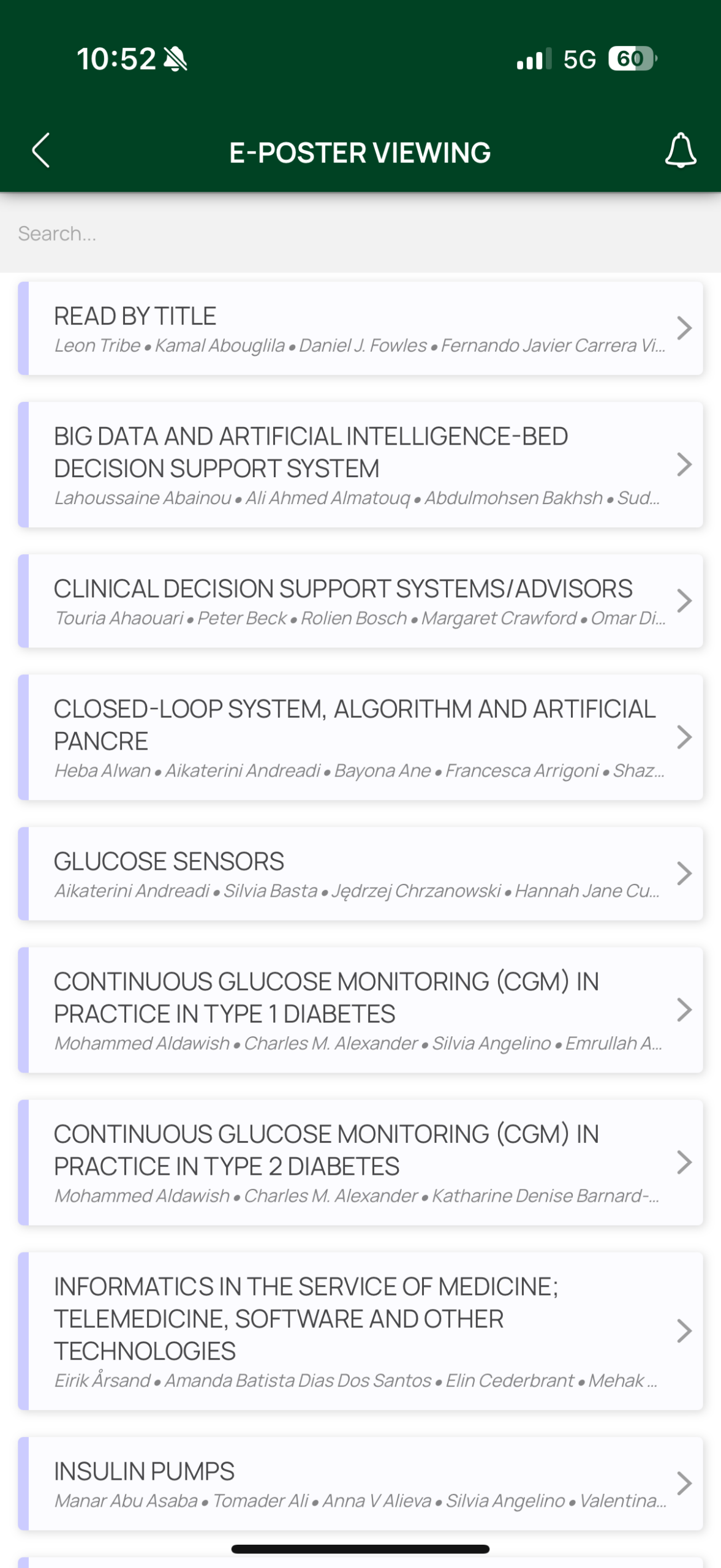Open Big Data and Artificial Intelligence category
Viewport: 721px width, 1568px height.
(360, 465)
